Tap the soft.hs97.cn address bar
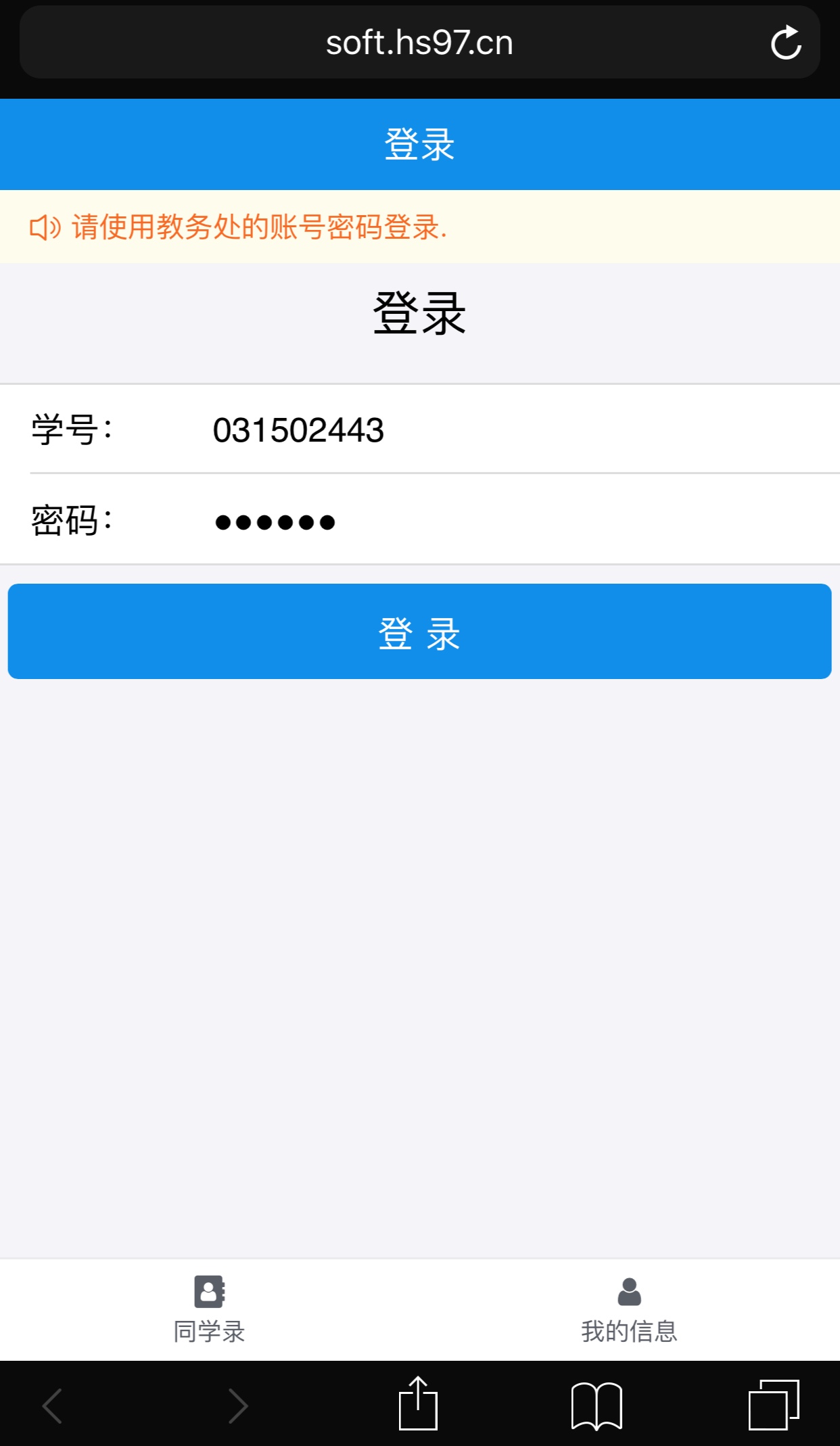 coord(419,43)
